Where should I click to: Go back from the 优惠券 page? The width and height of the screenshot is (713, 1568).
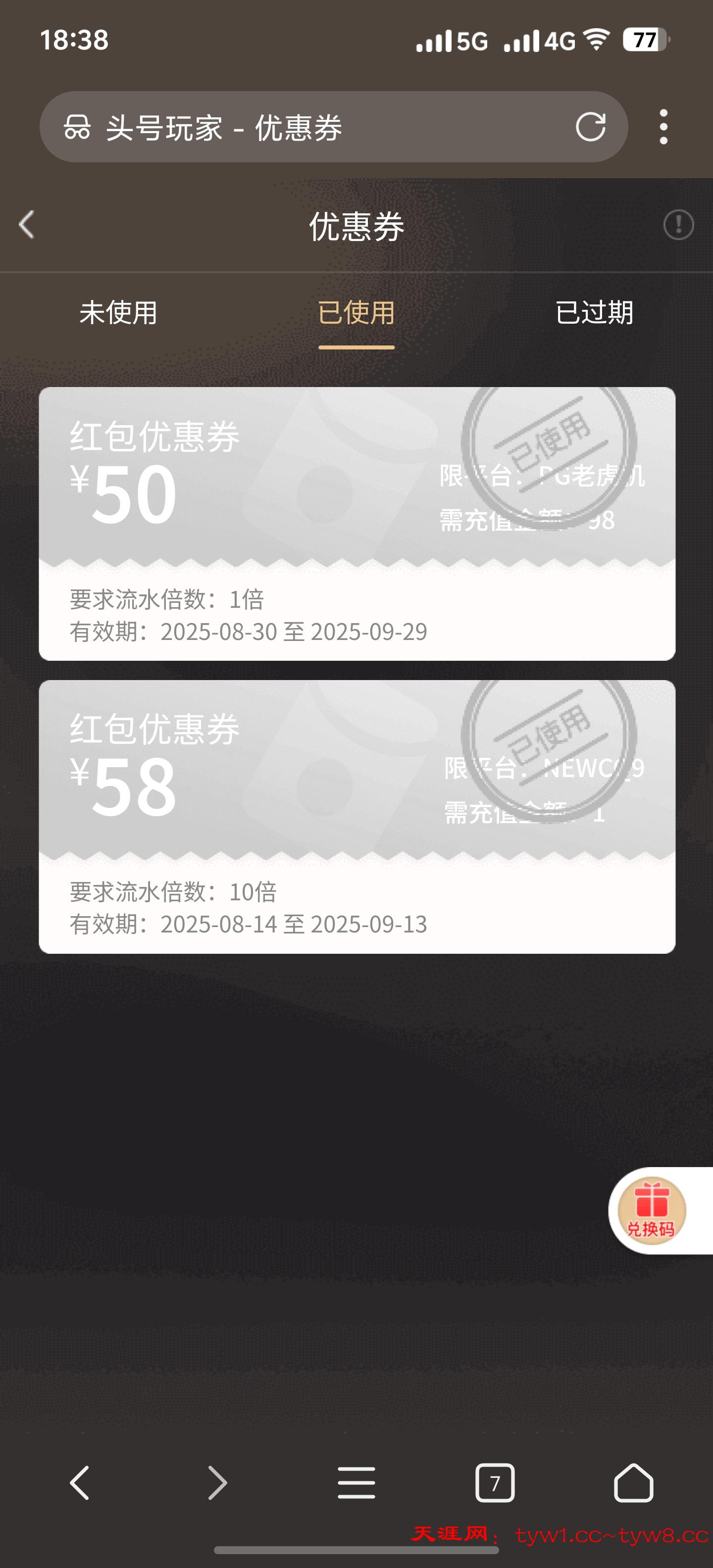click(x=27, y=225)
